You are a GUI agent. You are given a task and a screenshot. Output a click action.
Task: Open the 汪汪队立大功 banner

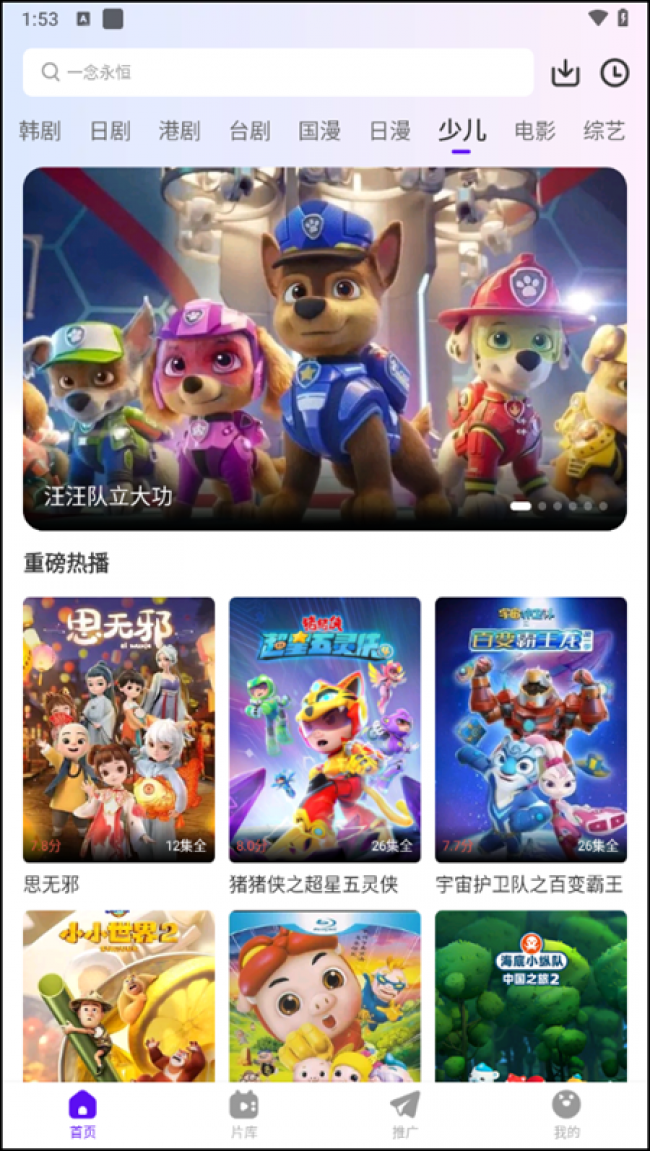pyautogui.click(x=325, y=348)
